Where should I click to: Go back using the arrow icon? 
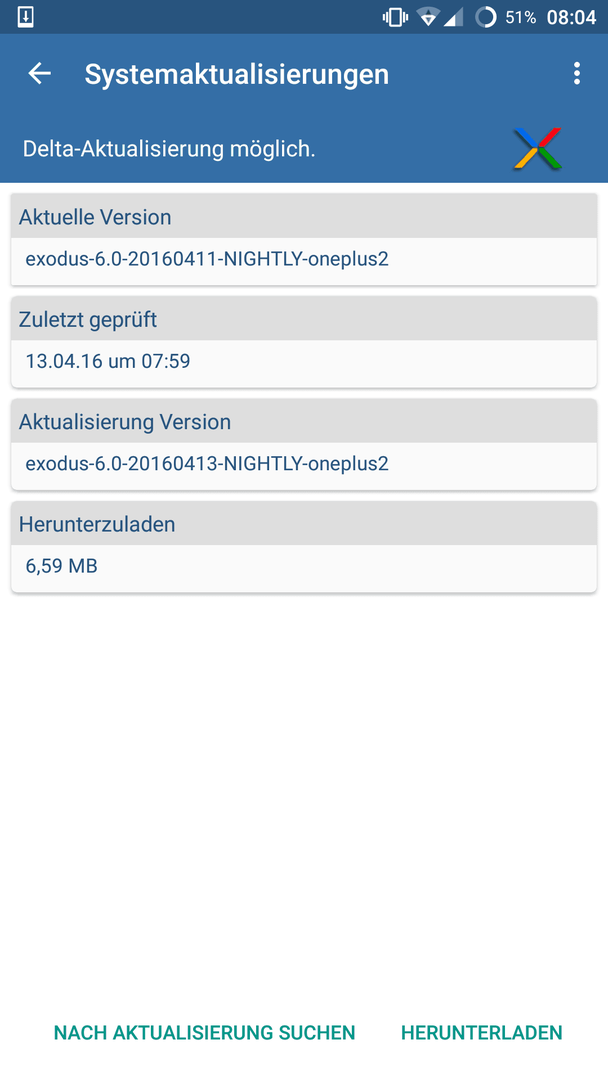coord(40,74)
